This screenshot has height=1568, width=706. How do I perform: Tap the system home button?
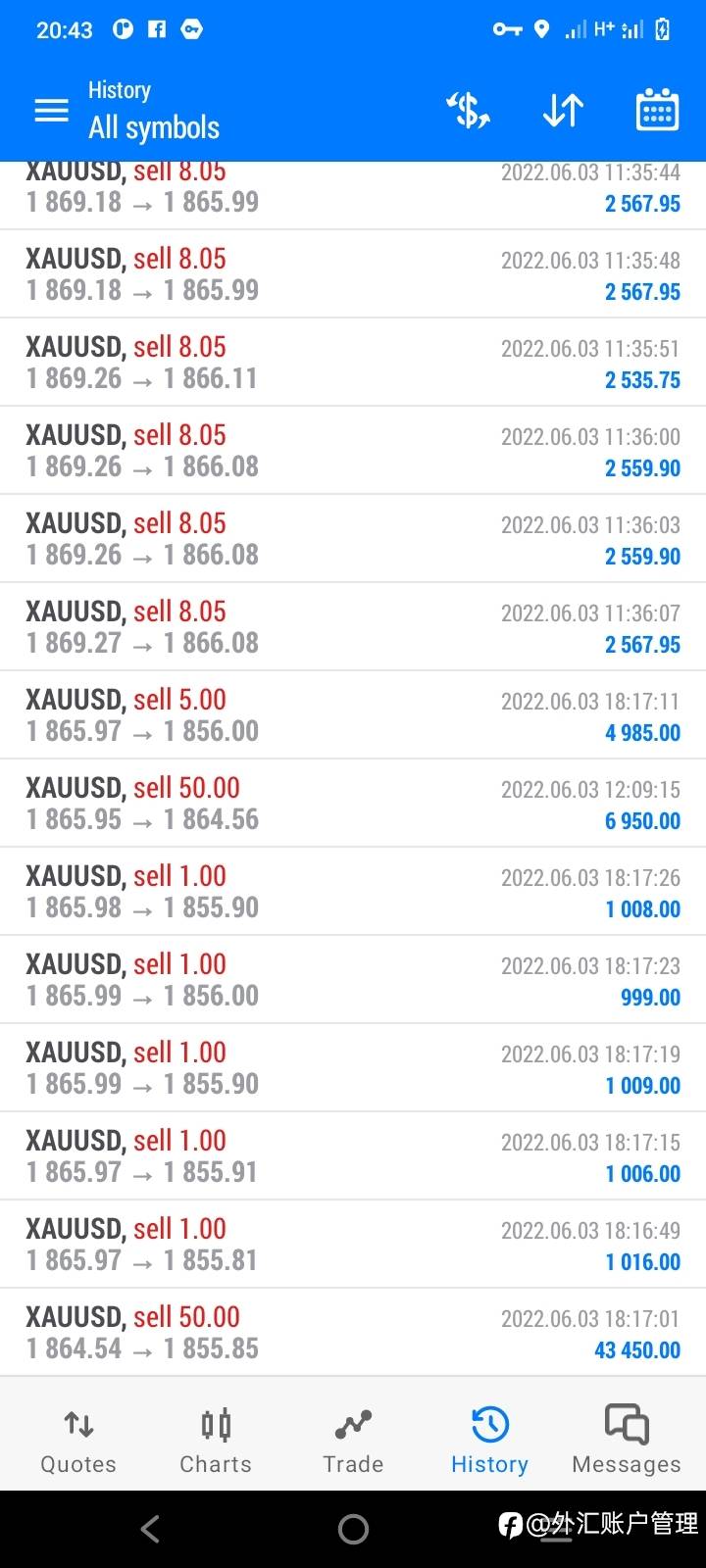point(353,1529)
